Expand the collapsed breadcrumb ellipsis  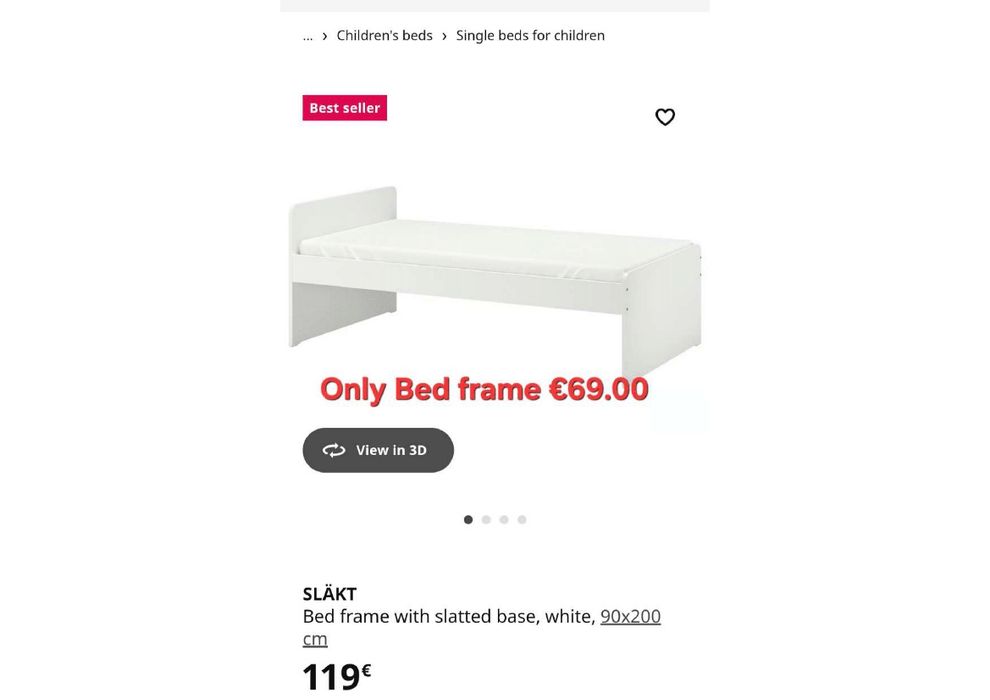coord(307,36)
